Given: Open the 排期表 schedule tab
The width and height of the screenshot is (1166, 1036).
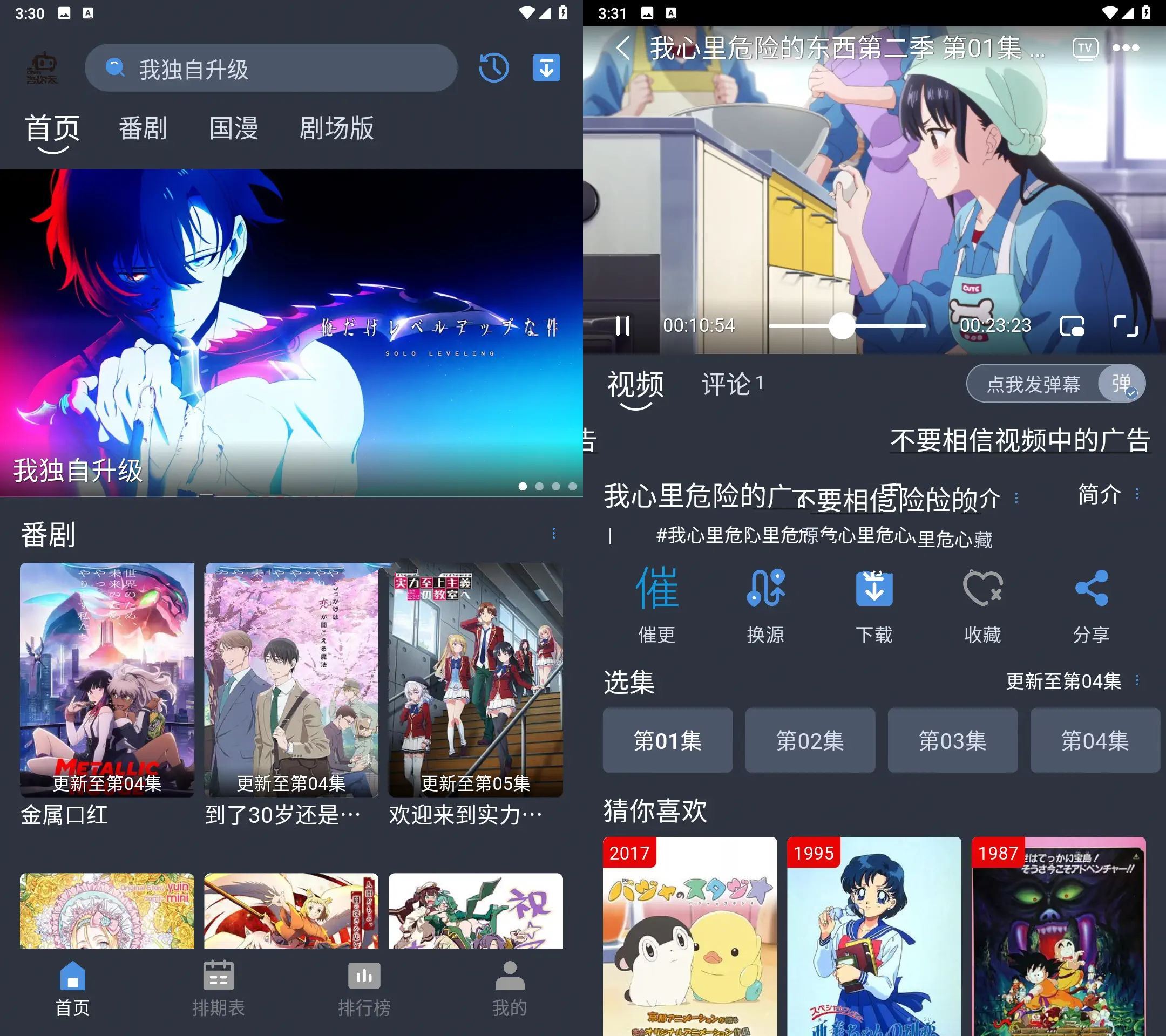Looking at the screenshot, I should pyautogui.click(x=218, y=989).
